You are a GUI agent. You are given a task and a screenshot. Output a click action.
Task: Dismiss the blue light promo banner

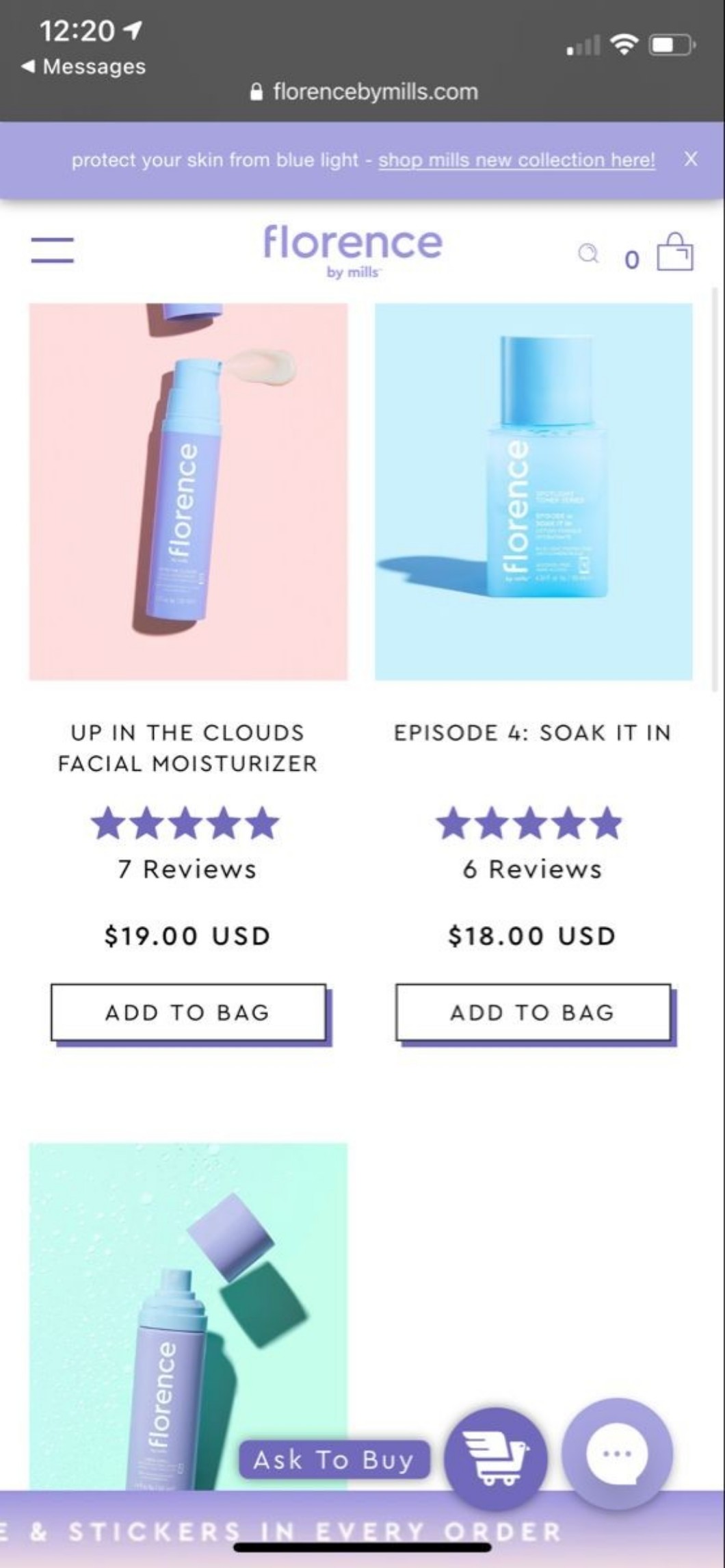[691, 159]
